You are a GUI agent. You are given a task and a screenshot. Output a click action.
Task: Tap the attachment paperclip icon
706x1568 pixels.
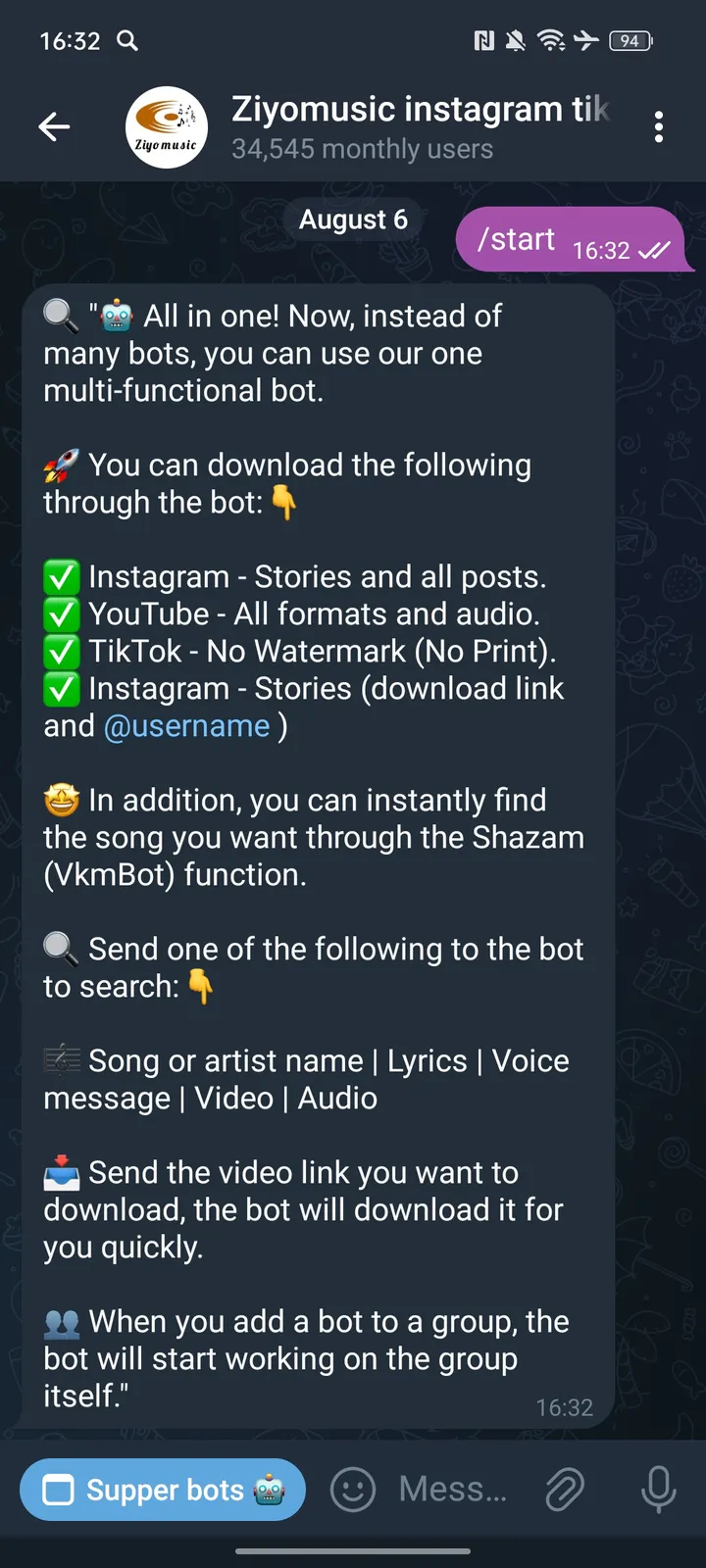pyautogui.click(x=566, y=1490)
